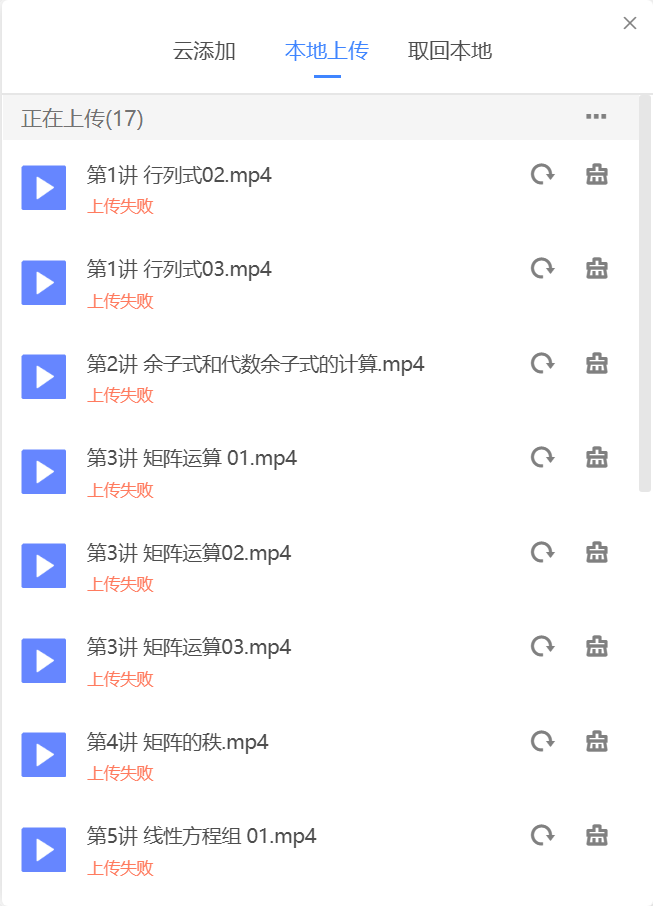Open the 取回本地 tab

[x=450, y=51]
